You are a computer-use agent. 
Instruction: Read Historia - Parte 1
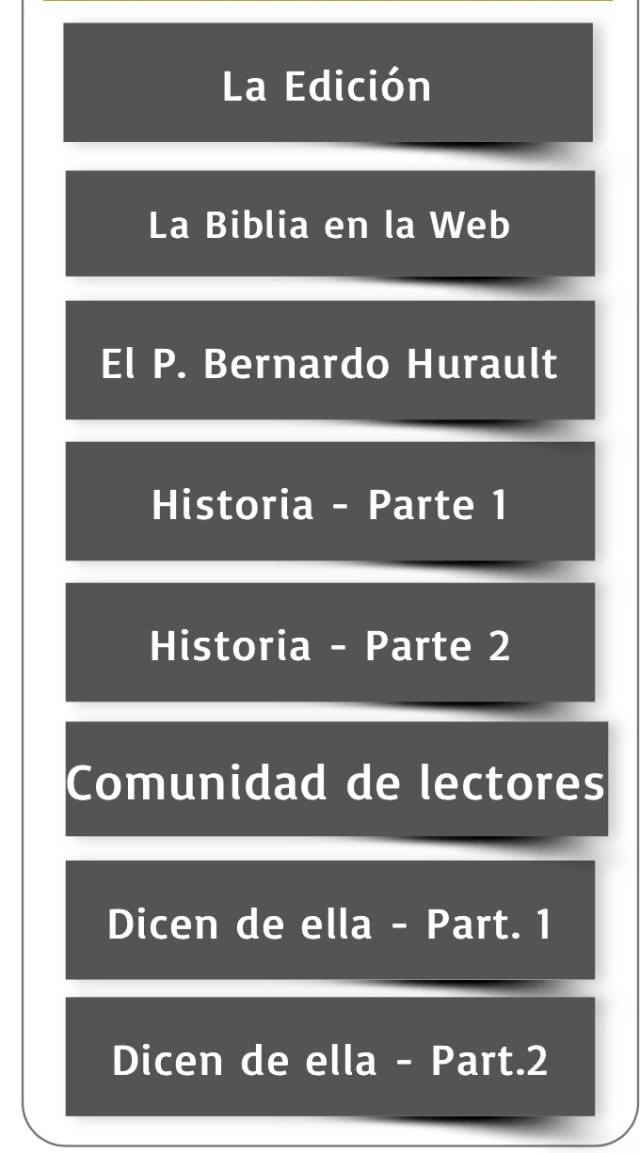pos(329,502)
